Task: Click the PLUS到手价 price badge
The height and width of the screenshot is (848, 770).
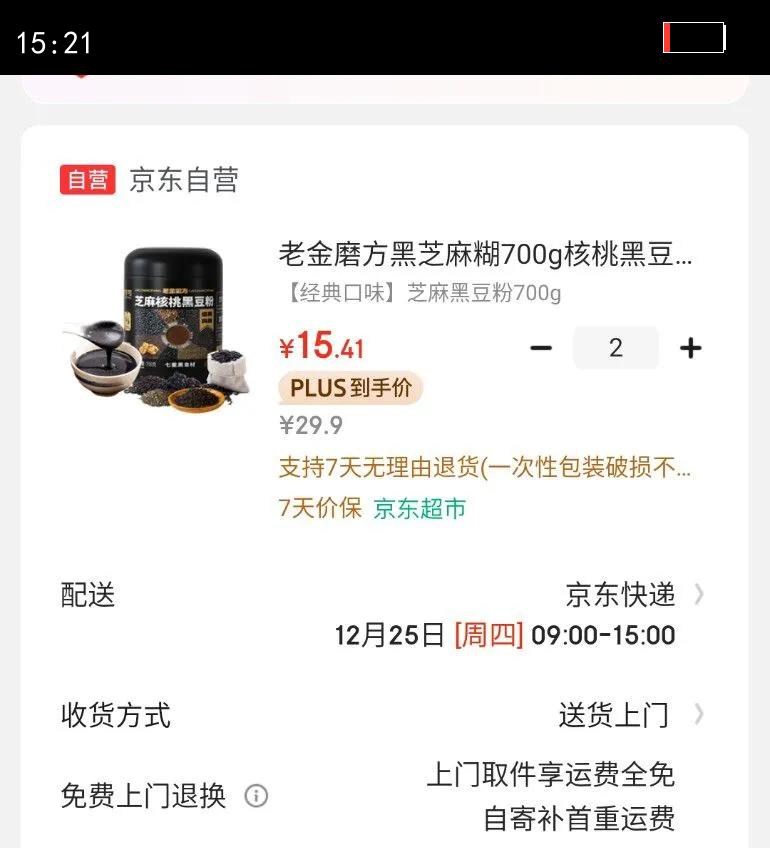Action: 349,387
